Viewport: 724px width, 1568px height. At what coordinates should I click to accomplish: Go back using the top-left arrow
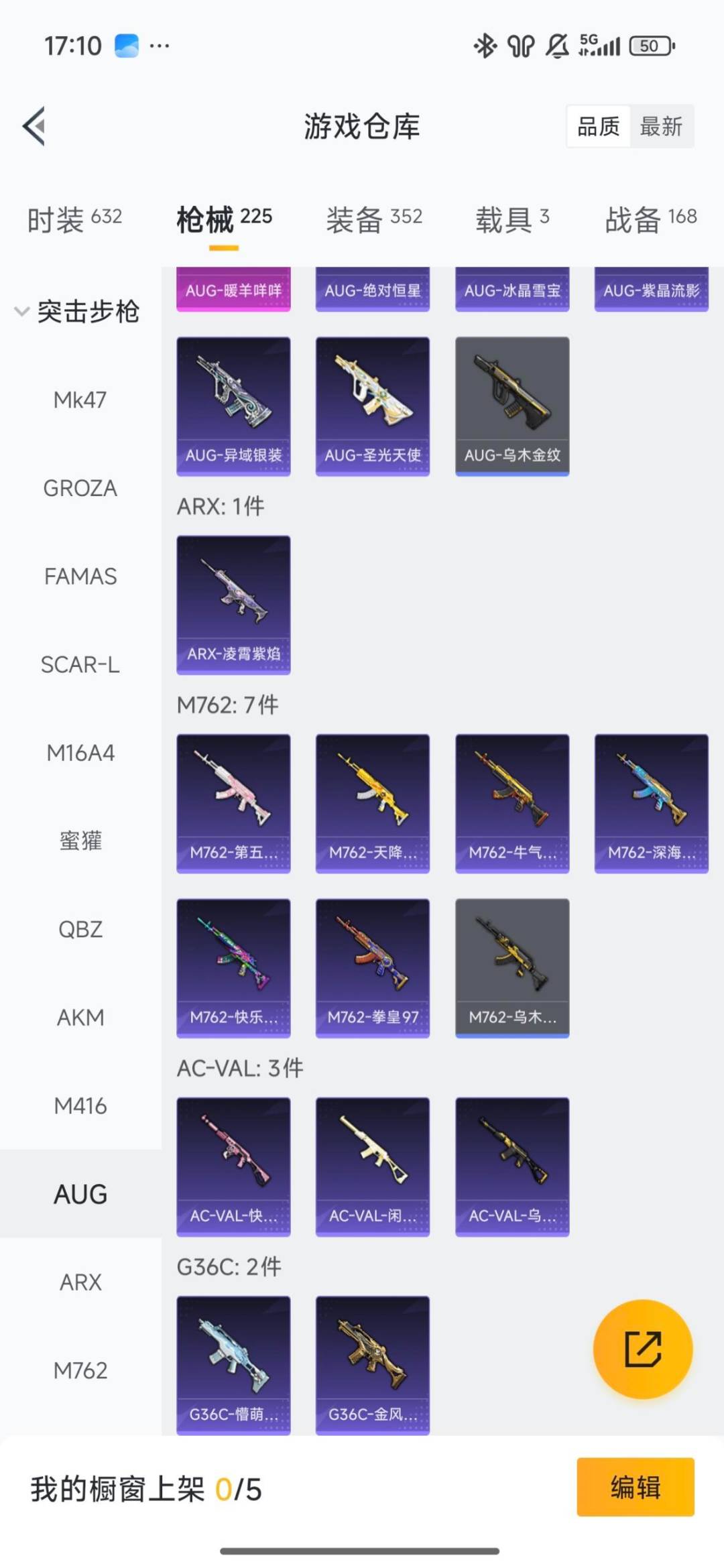[x=34, y=126]
